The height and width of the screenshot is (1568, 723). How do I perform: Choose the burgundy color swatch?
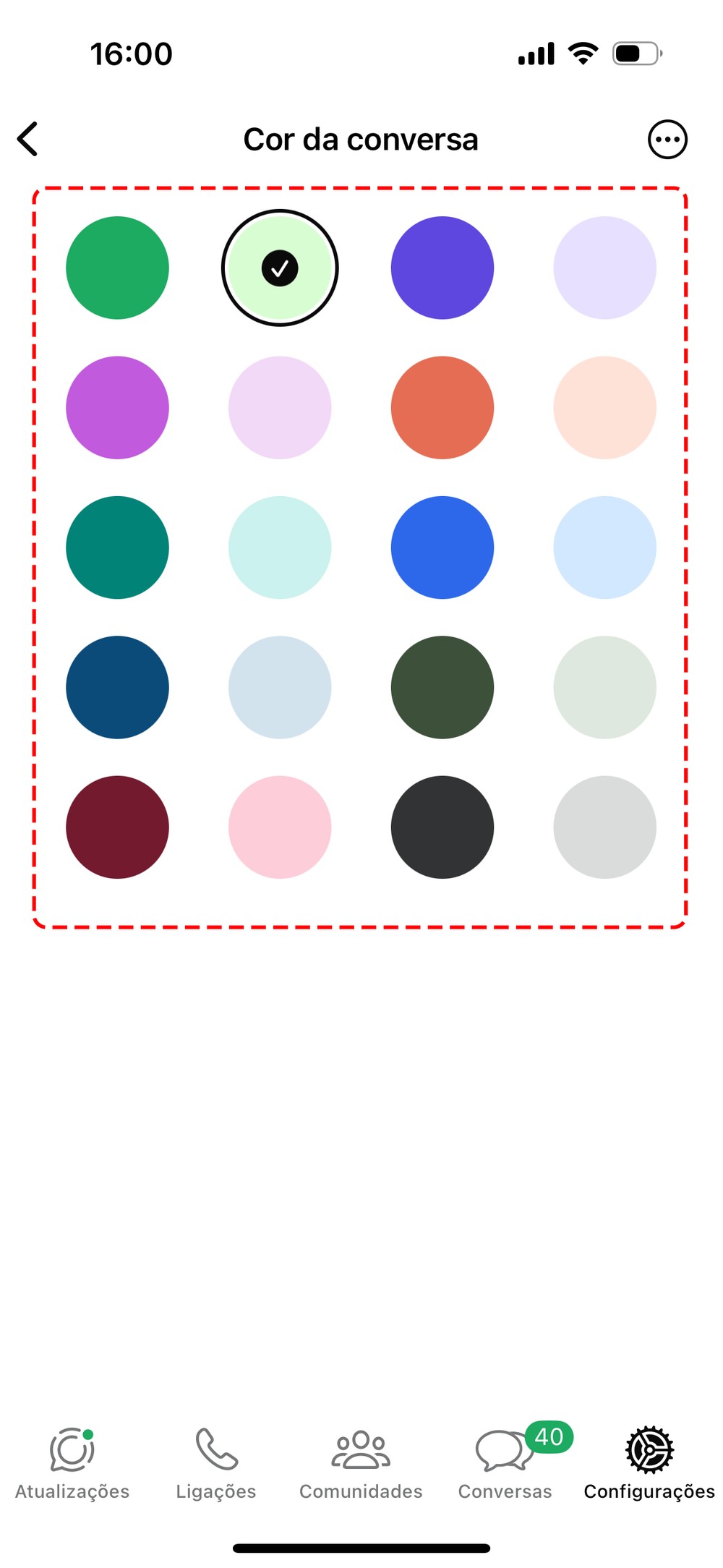[117, 827]
